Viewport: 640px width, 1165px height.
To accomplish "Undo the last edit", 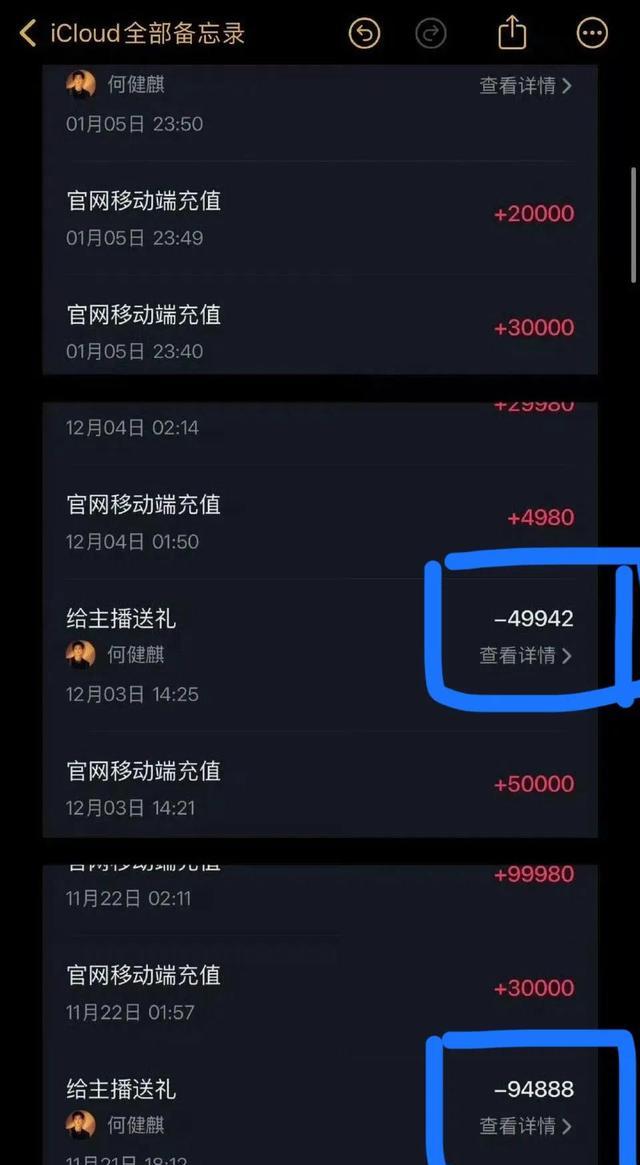I will pyautogui.click(x=364, y=34).
